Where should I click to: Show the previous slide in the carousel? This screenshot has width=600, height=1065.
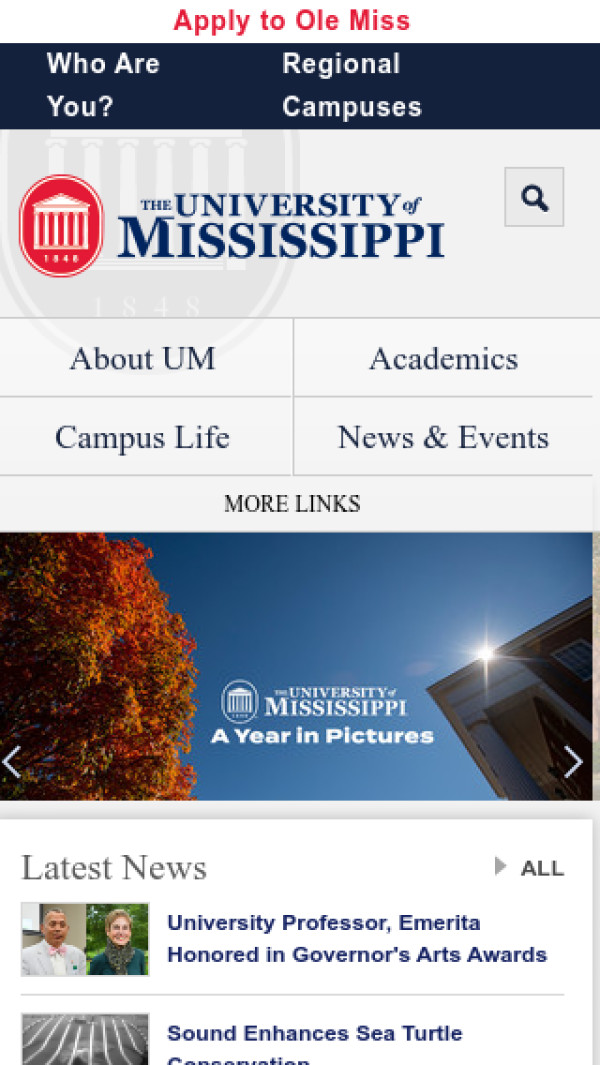click(12, 762)
